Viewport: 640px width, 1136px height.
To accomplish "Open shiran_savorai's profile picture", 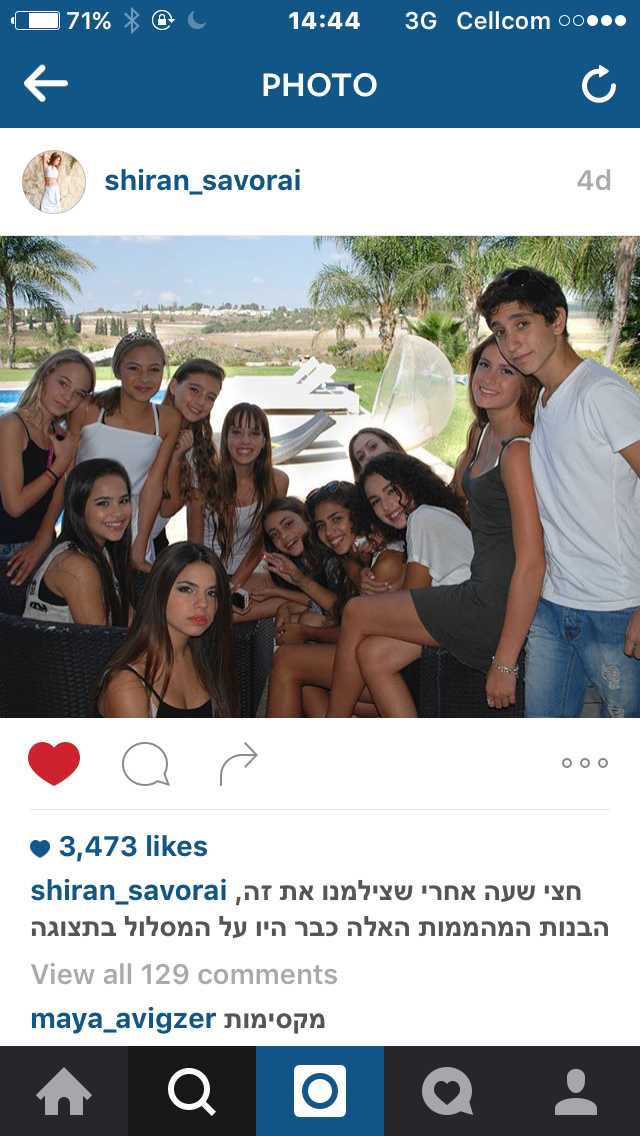I will pos(54,181).
